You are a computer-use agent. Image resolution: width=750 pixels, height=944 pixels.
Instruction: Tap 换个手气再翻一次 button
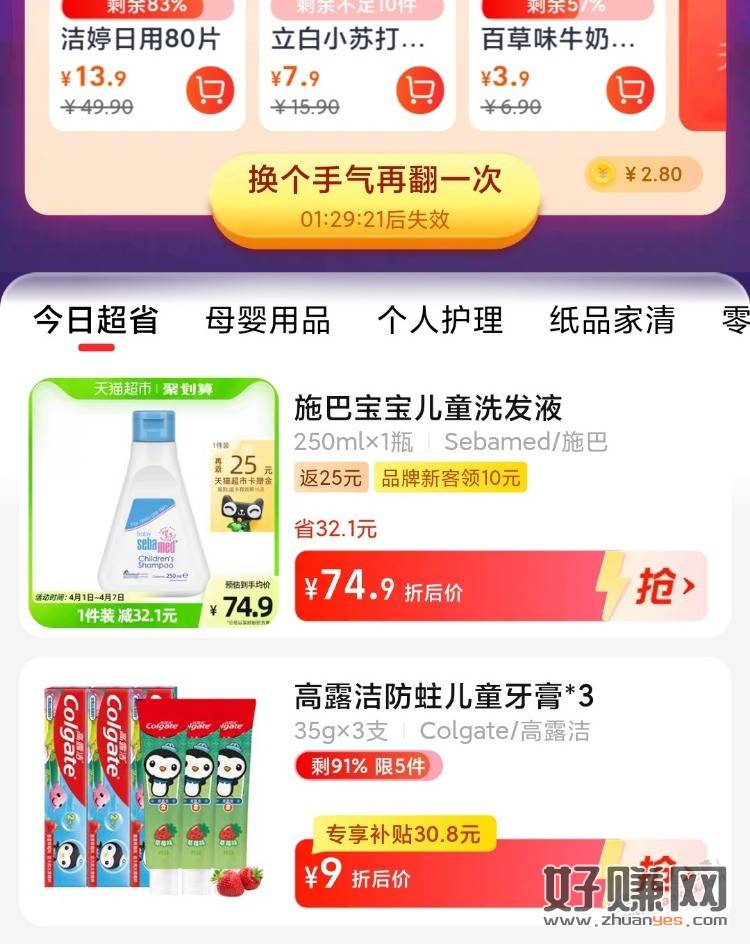pos(375,192)
